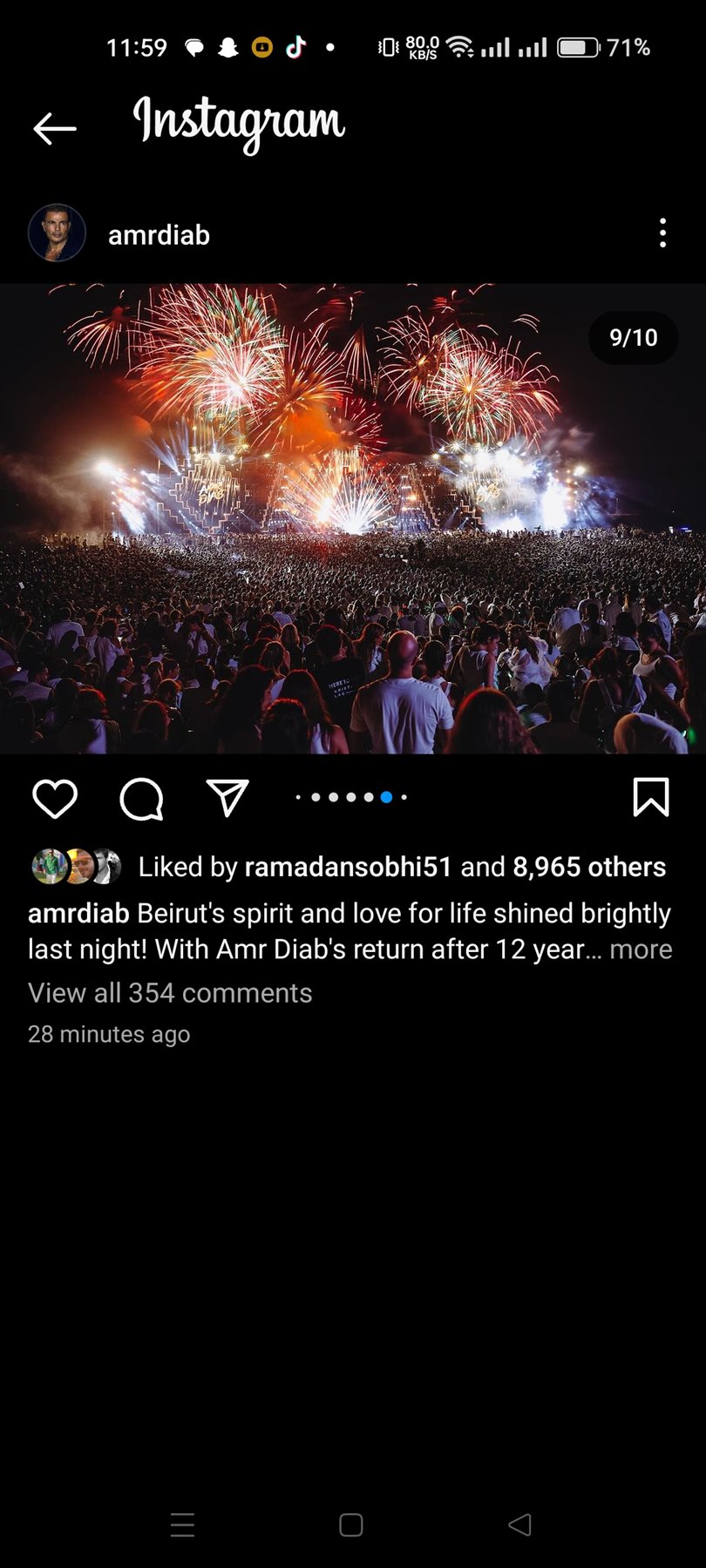Save the post with the bookmark icon
Image resolution: width=706 pixels, height=1568 pixels.
[x=650, y=798]
